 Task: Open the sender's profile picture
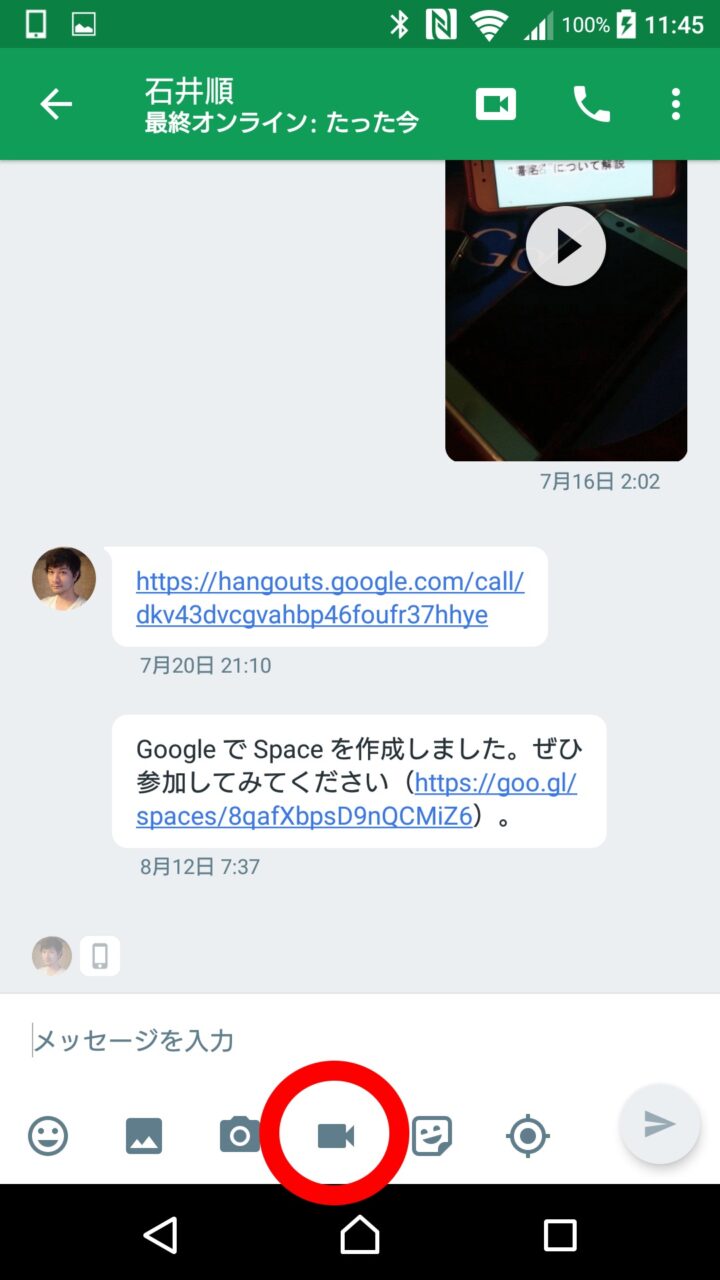64,579
